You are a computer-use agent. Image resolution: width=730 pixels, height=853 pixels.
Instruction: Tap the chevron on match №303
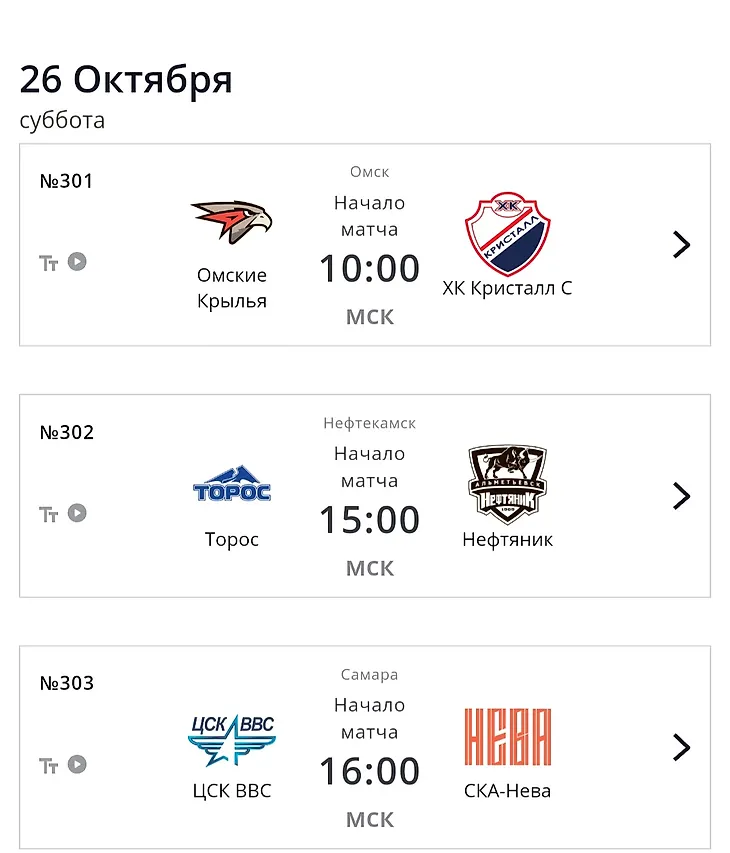[x=682, y=747]
